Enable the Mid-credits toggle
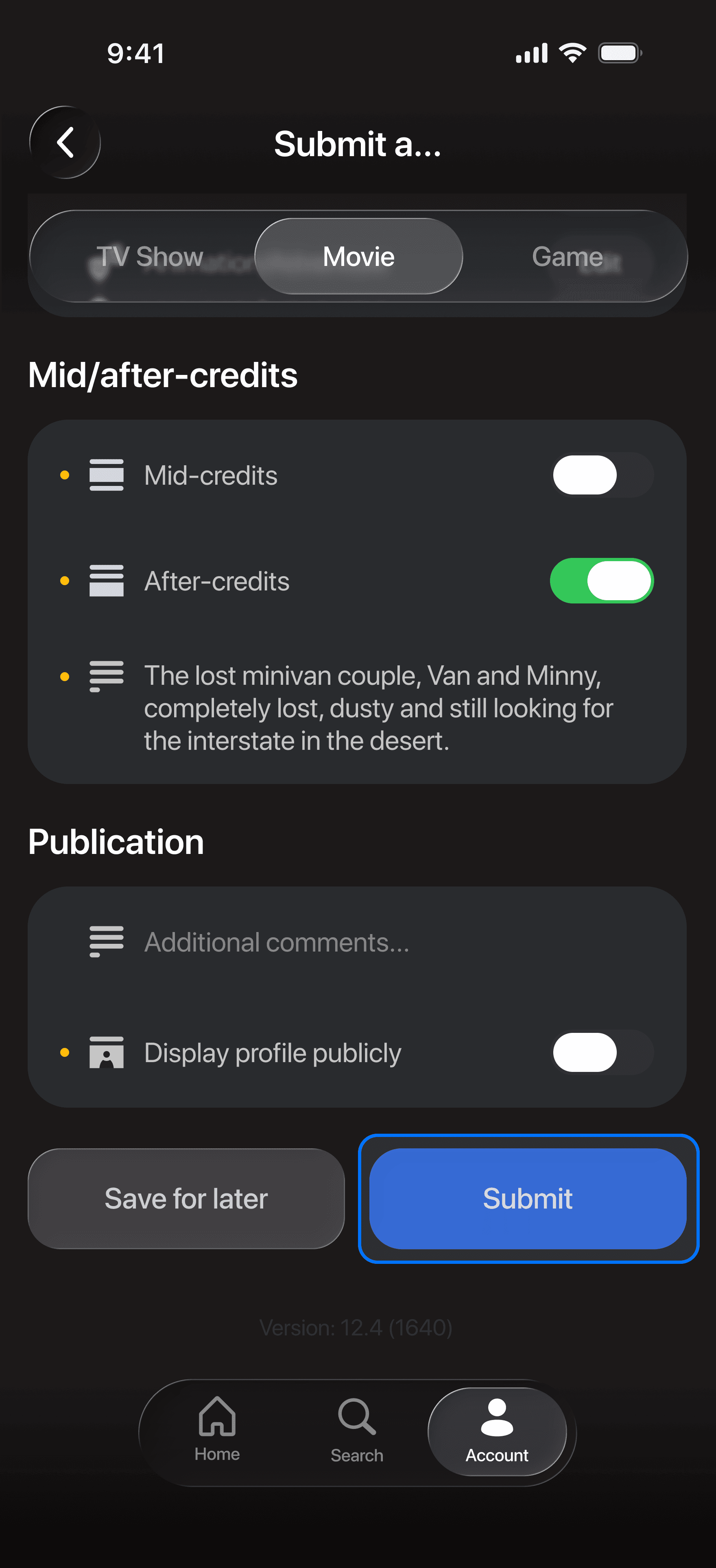 click(602, 475)
